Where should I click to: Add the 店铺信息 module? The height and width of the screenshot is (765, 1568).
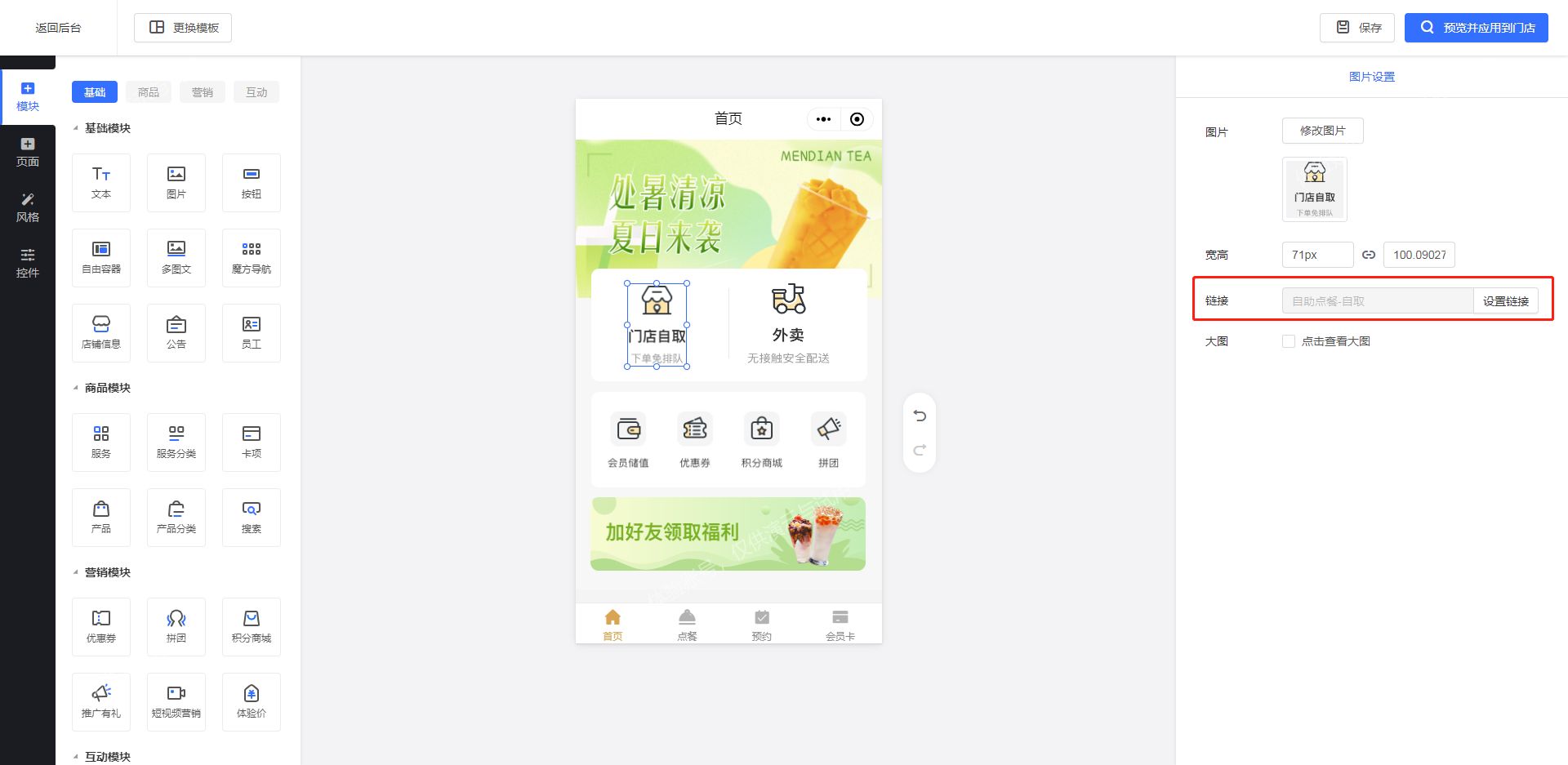tap(101, 333)
